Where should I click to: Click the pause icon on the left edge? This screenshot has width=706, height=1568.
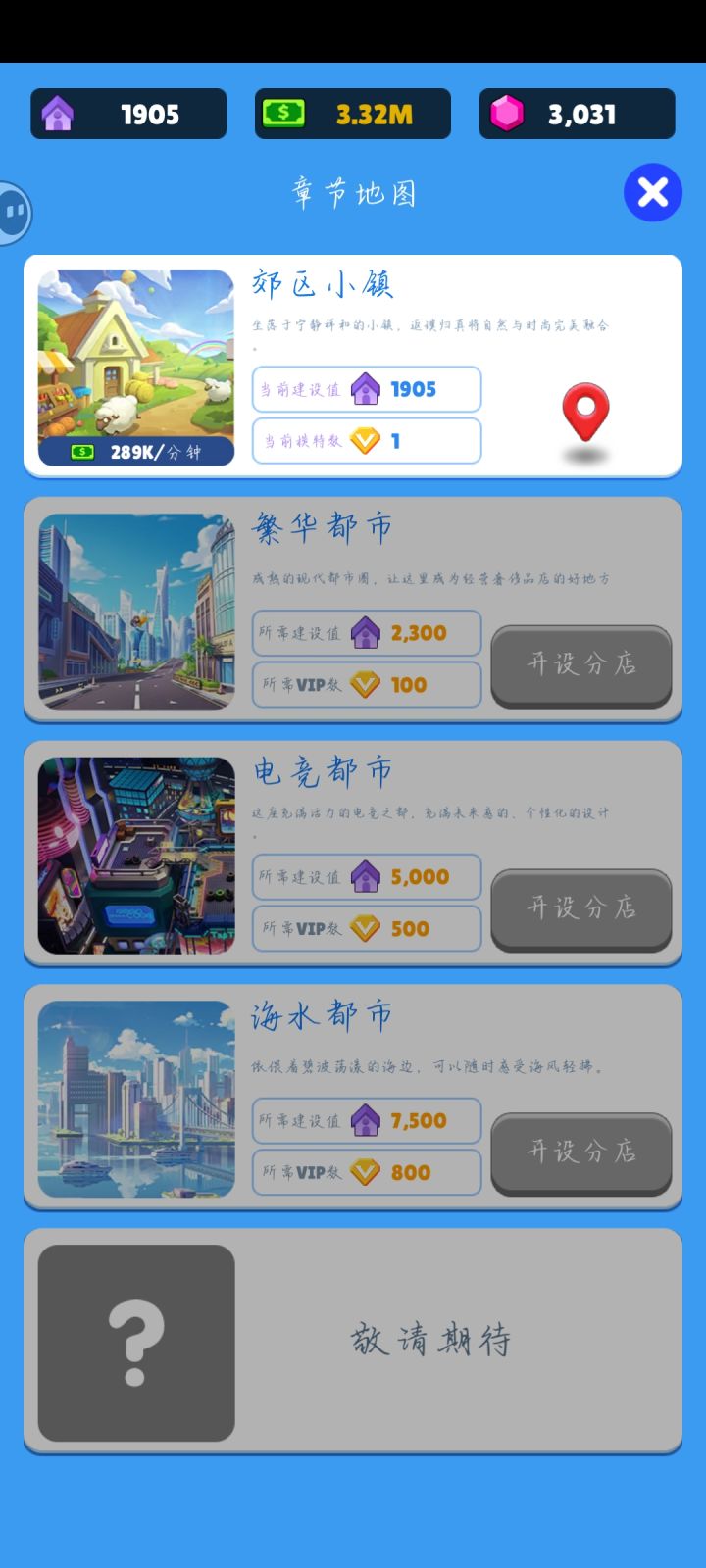point(14,212)
